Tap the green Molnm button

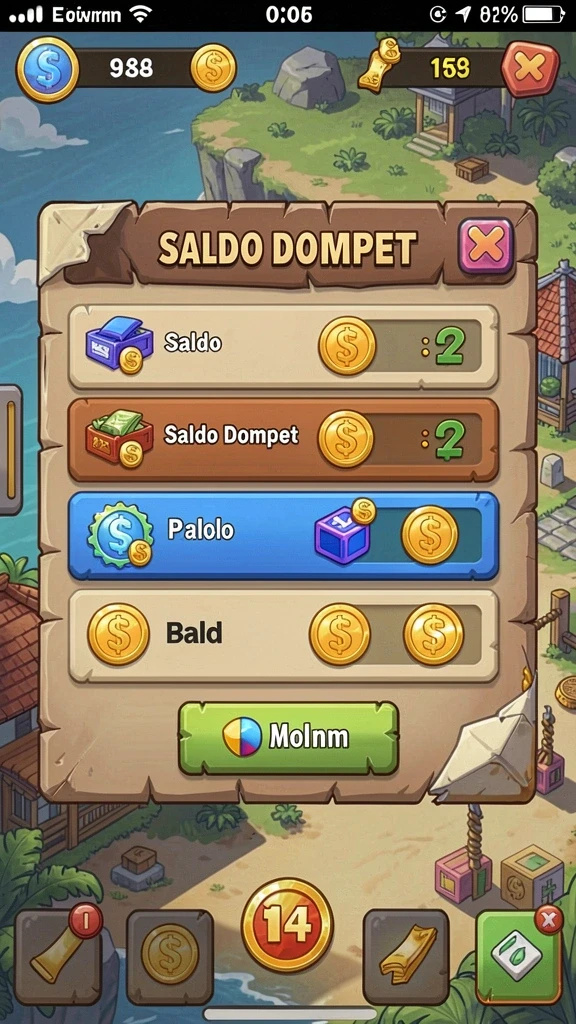coord(289,738)
